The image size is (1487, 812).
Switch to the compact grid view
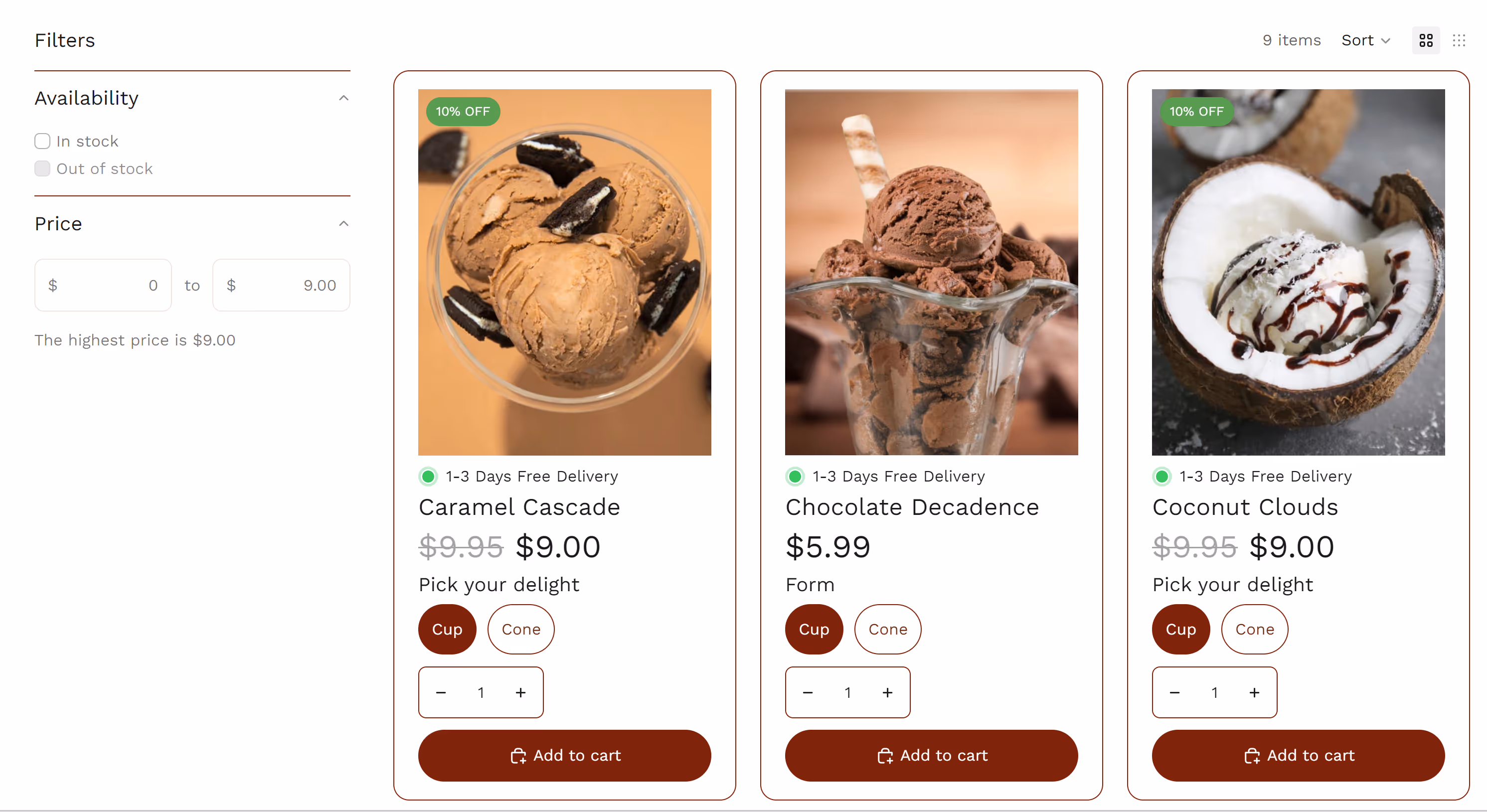(1459, 40)
